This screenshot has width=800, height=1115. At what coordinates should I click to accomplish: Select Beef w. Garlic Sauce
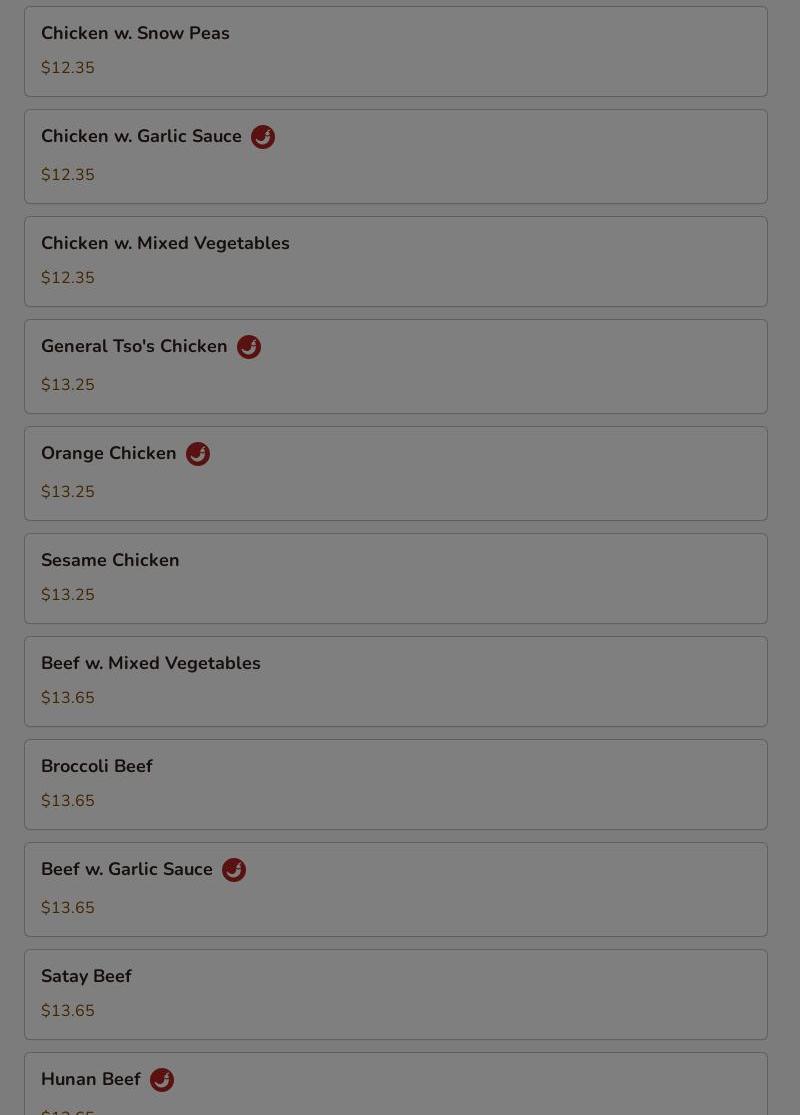[395, 889]
